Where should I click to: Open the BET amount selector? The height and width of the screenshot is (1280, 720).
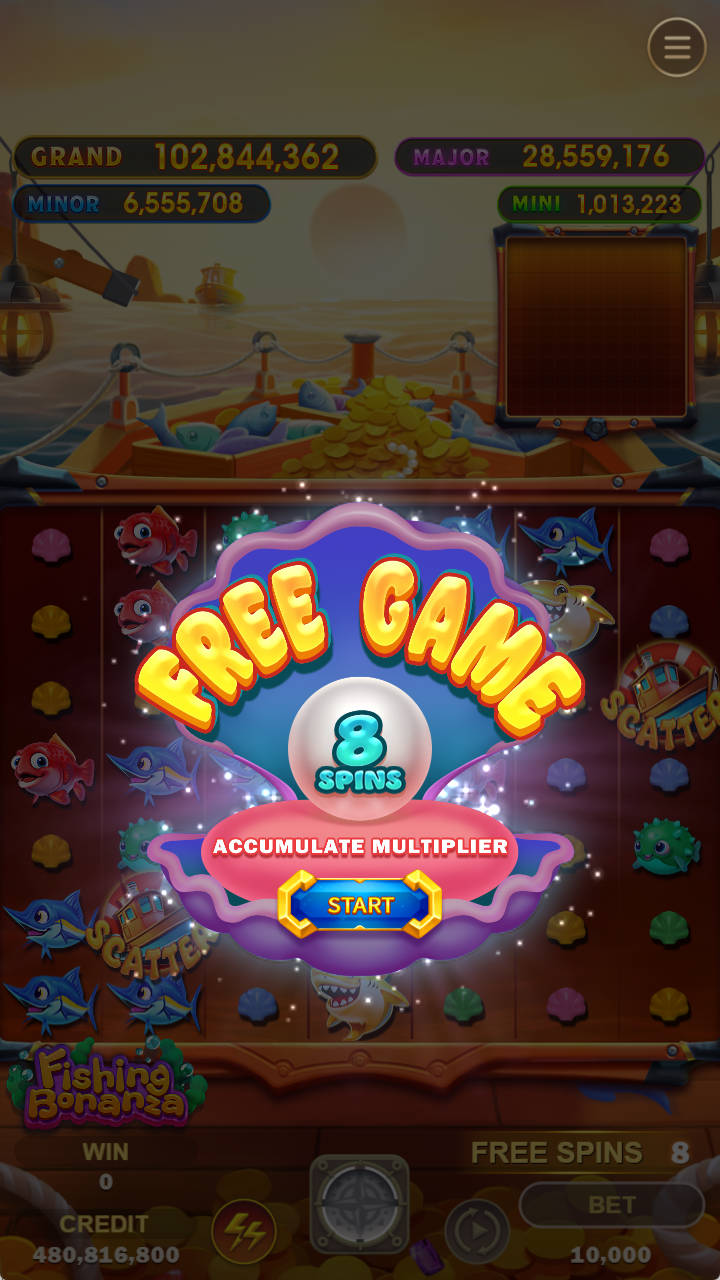pyautogui.click(x=611, y=1205)
